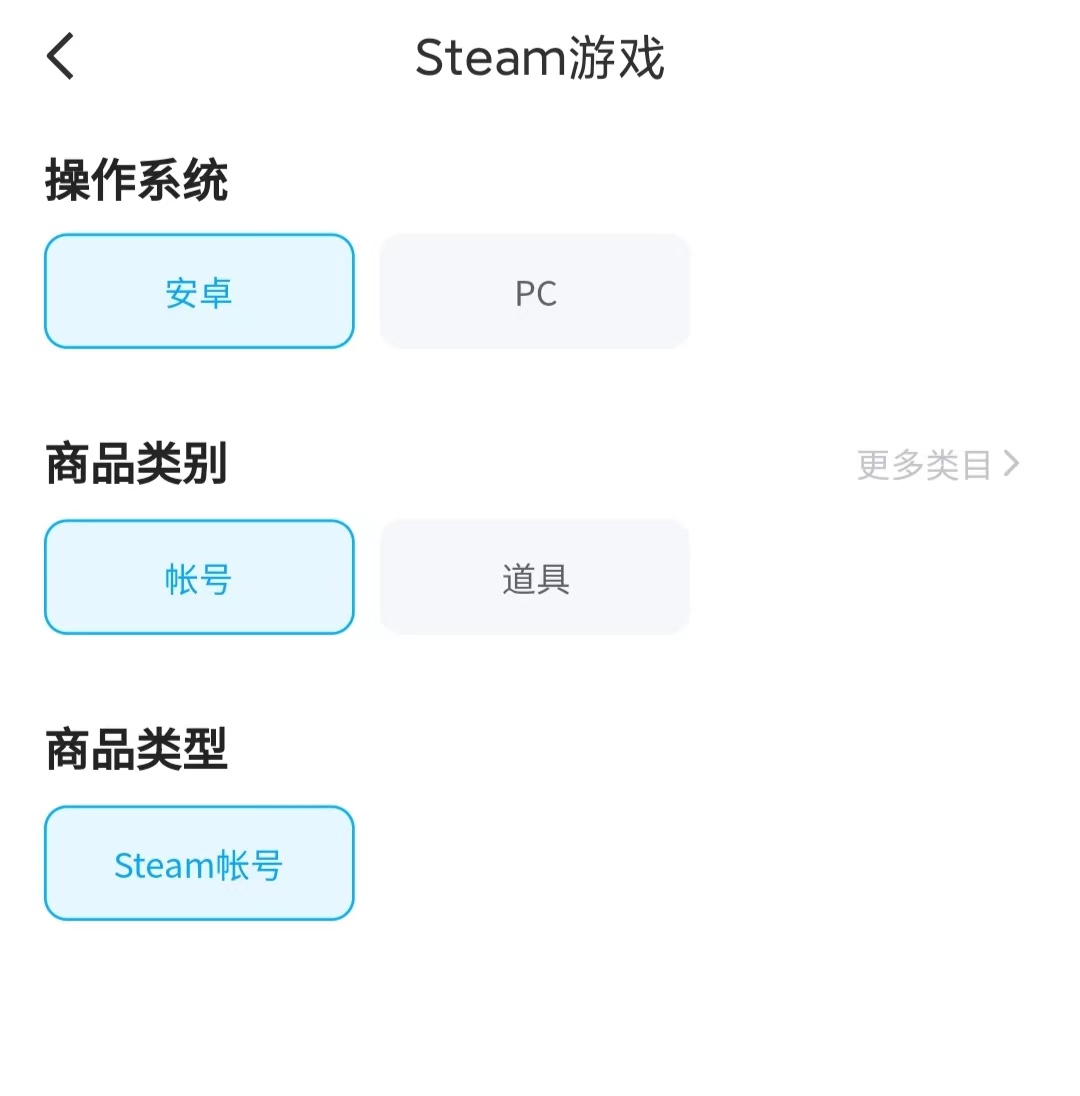
Task: Select the 帐号 product category
Action: (199, 578)
